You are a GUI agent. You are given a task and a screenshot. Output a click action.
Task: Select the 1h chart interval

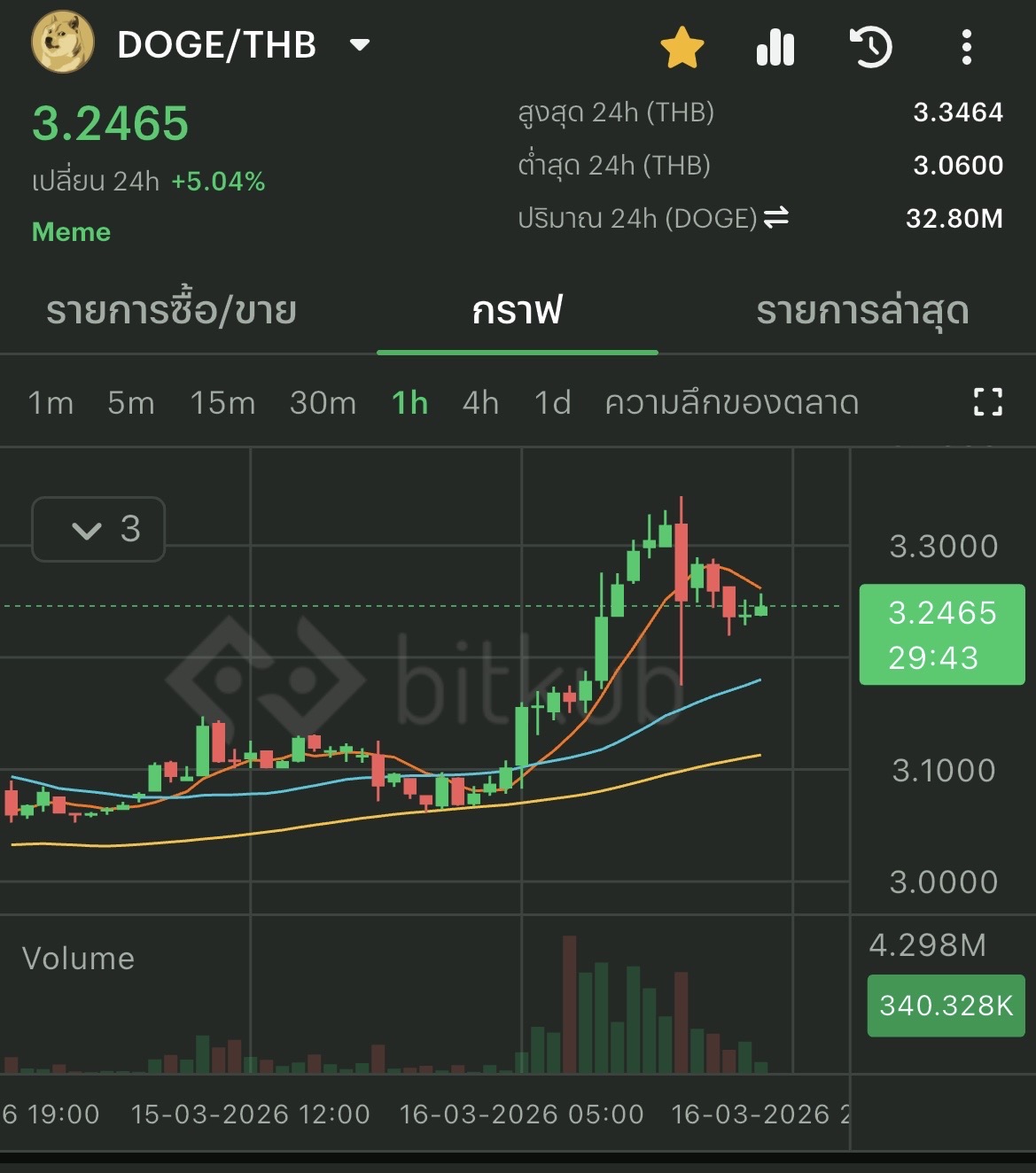(410, 403)
